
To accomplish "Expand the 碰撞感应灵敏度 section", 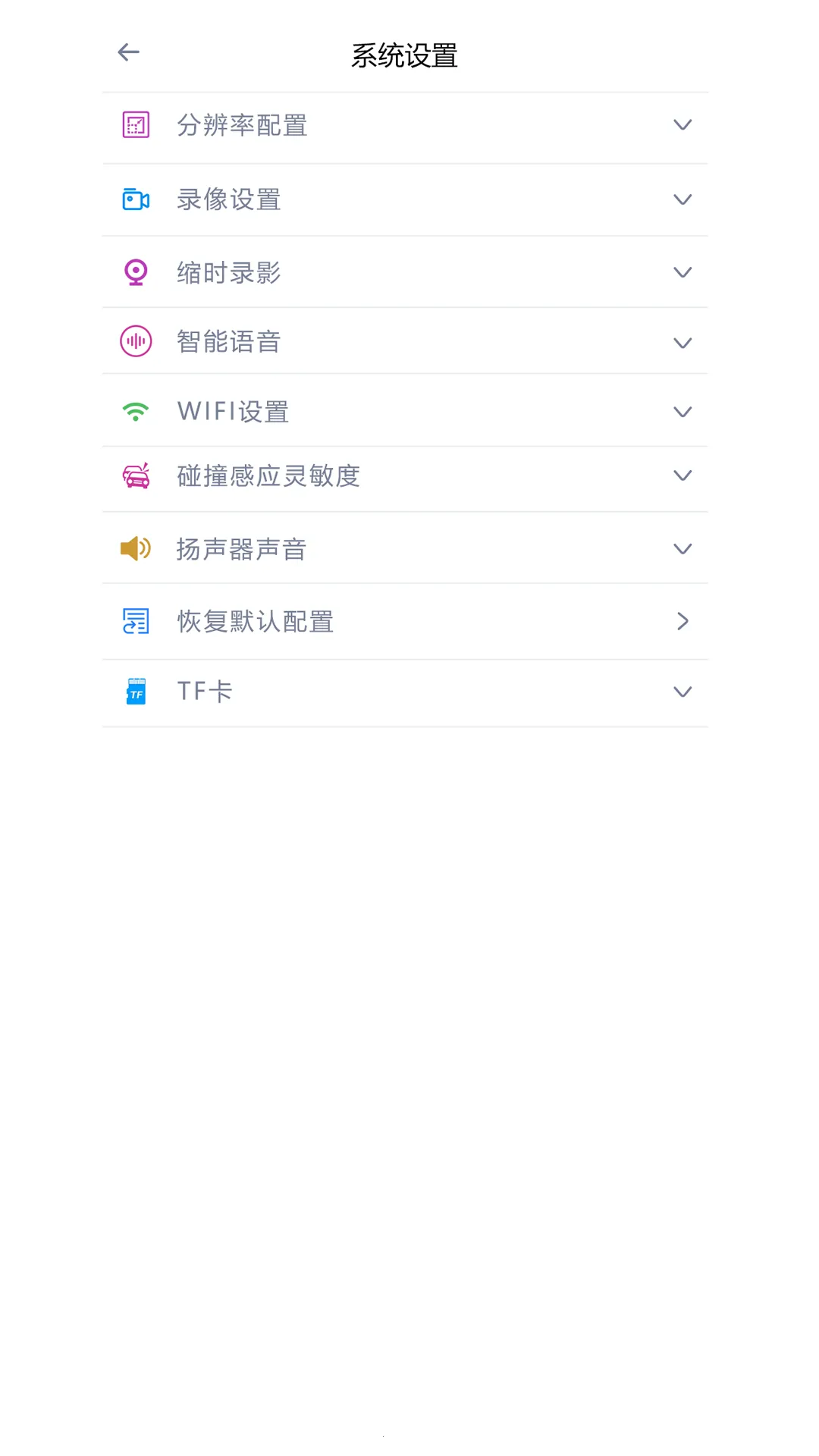I will click(x=682, y=476).
